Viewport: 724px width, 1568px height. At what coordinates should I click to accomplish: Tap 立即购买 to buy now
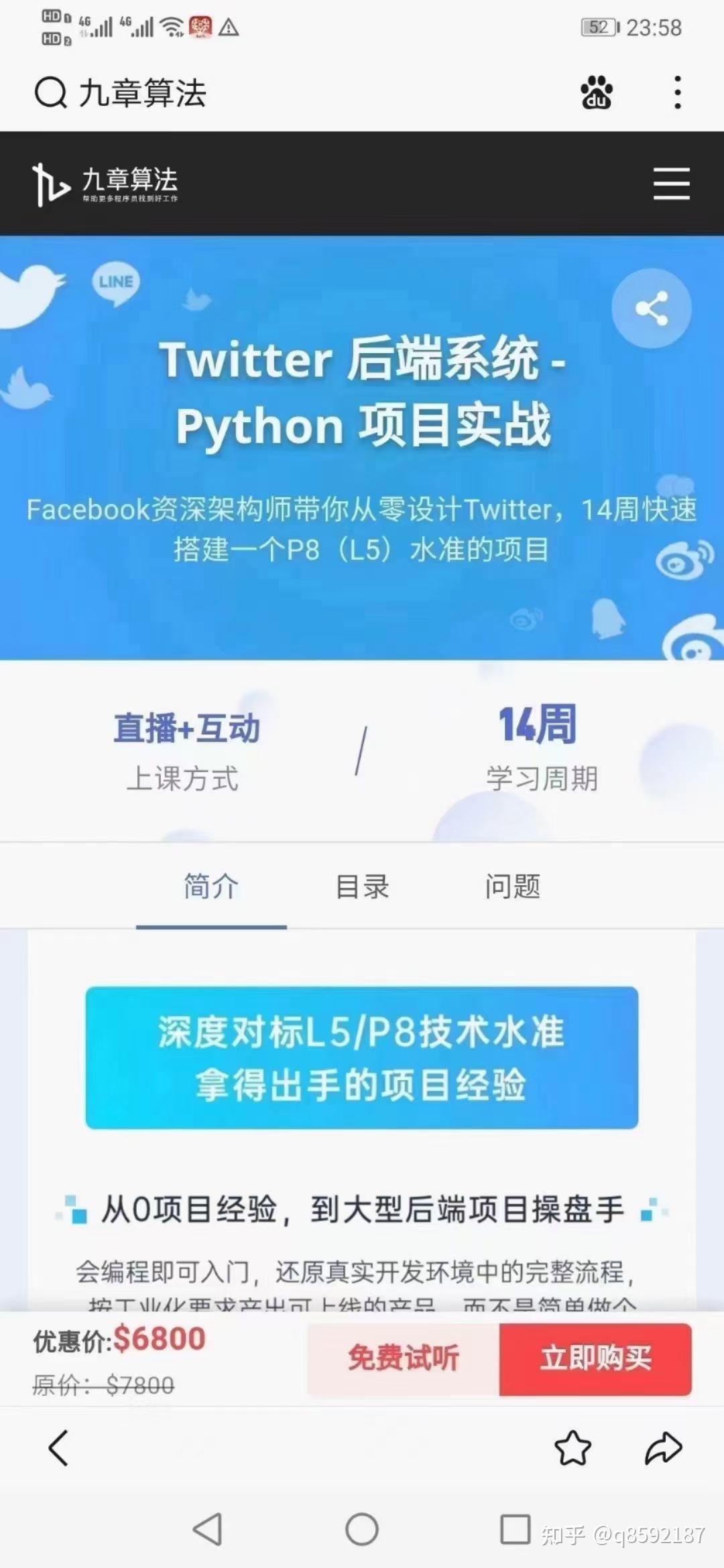[x=595, y=1359]
